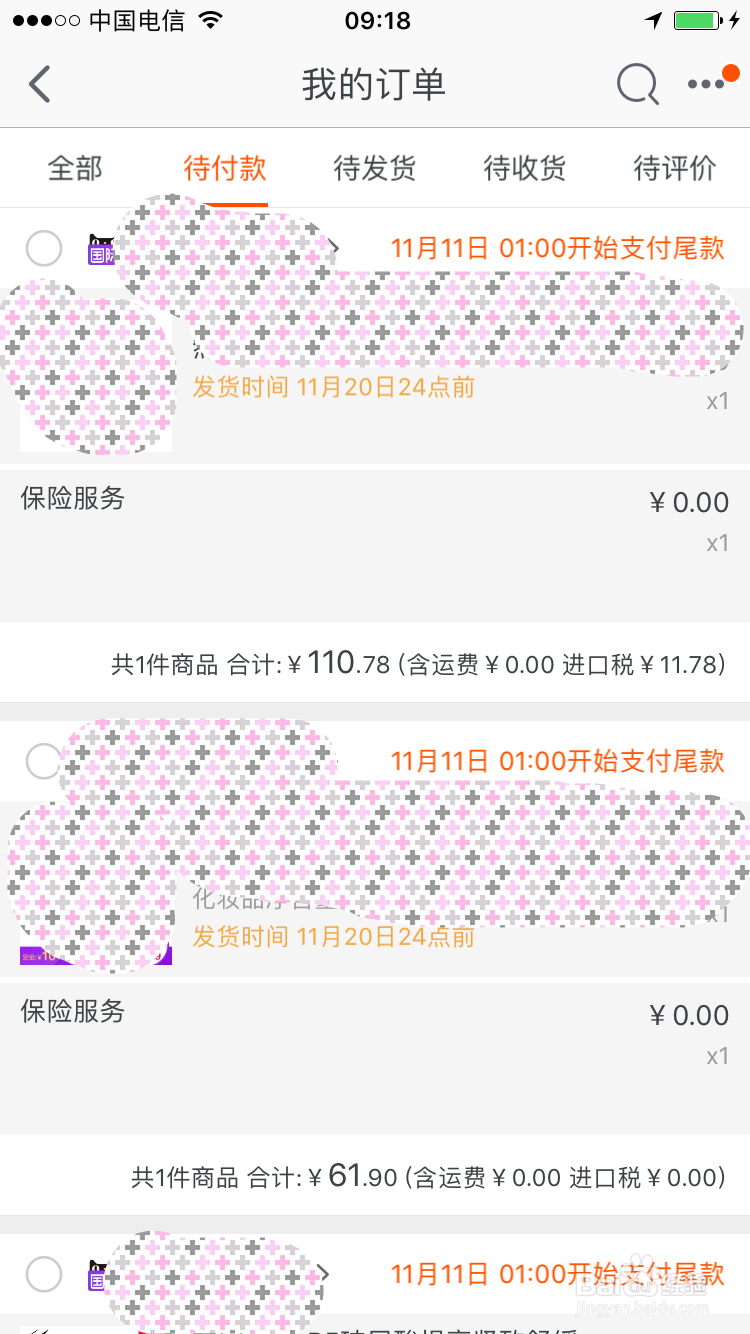Open the 全部 orders tab
Image resolution: width=750 pixels, height=1334 pixels.
(x=74, y=168)
